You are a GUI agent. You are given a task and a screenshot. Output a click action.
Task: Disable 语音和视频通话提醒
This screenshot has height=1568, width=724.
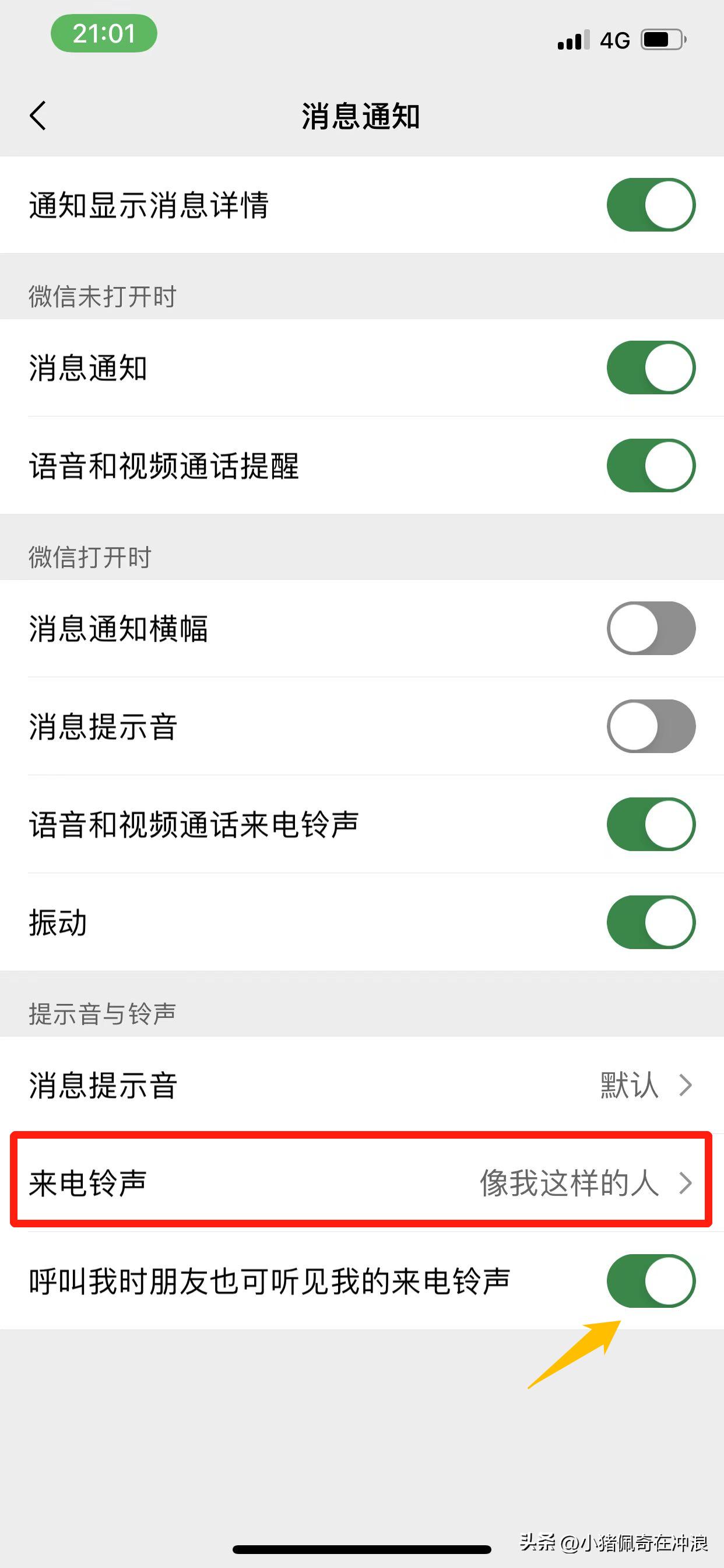coord(652,464)
